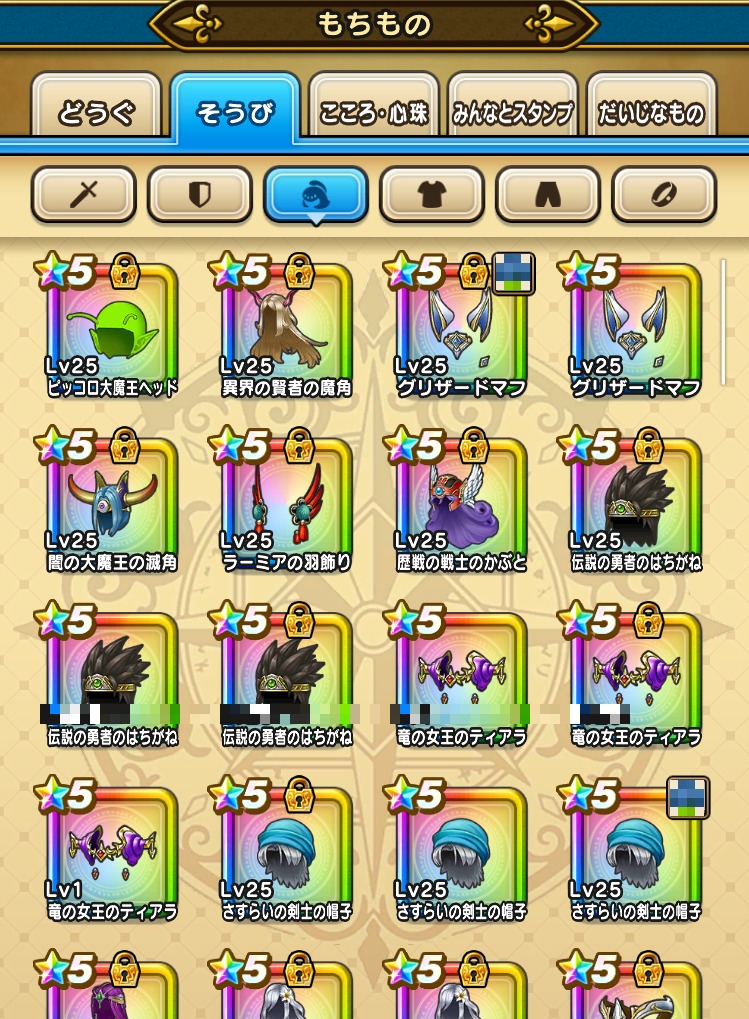The width and height of the screenshot is (749, 1019).
Task: Open the こころ・心珠 tab
Action: pyautogui.click(x=374, y=112)
